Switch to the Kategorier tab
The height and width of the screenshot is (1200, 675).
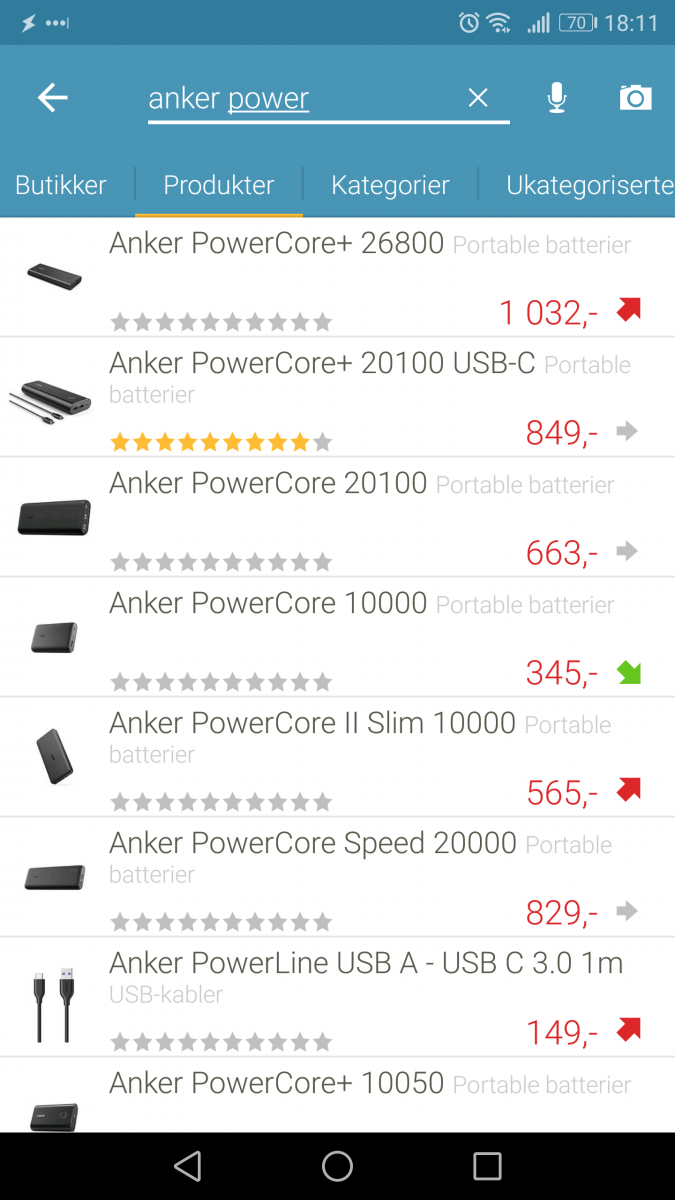click(390, 185)
